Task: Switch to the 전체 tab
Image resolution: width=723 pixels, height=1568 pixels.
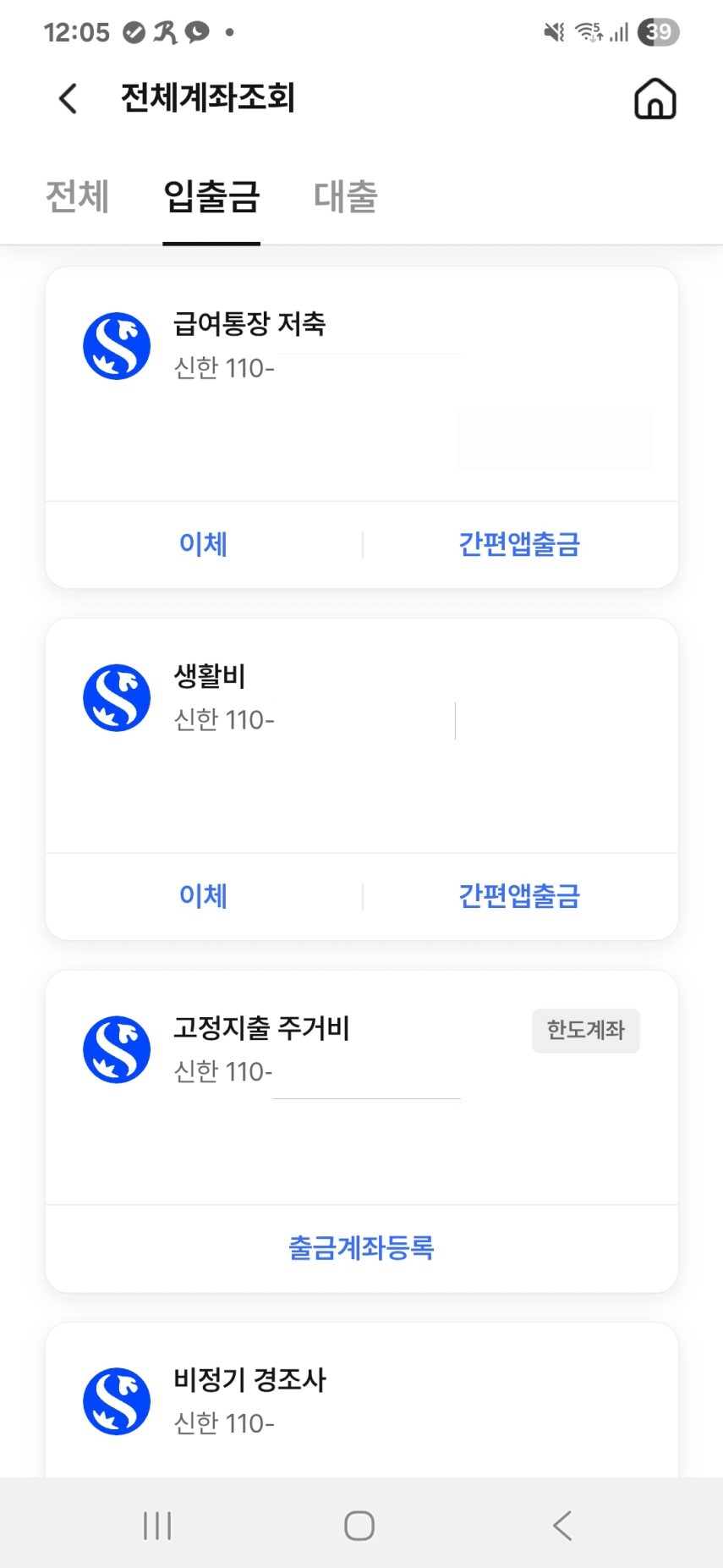Action: tap(77, 196)
